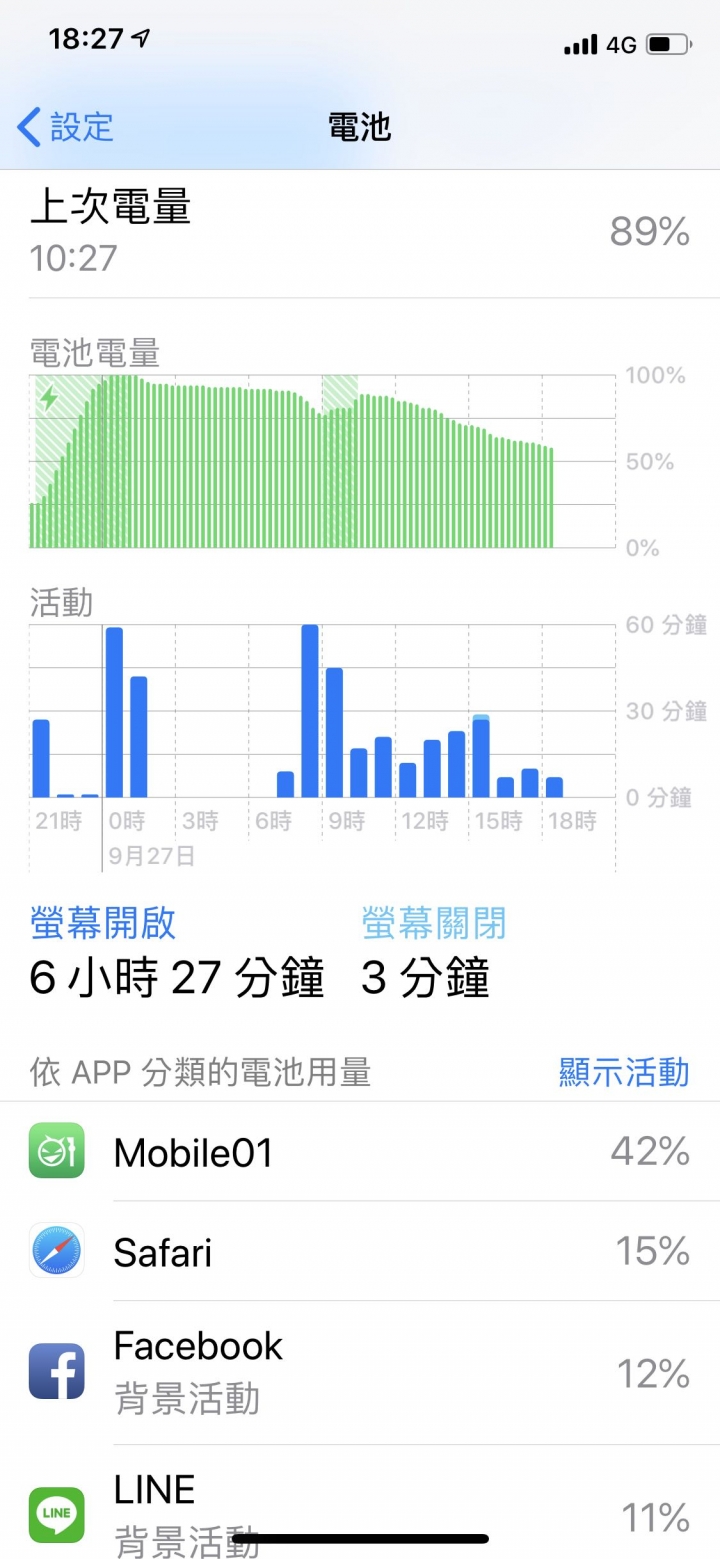Tap the Facebook battery usage row
This screenshot has width=720, height=1559.
[x=360, y=1372]
